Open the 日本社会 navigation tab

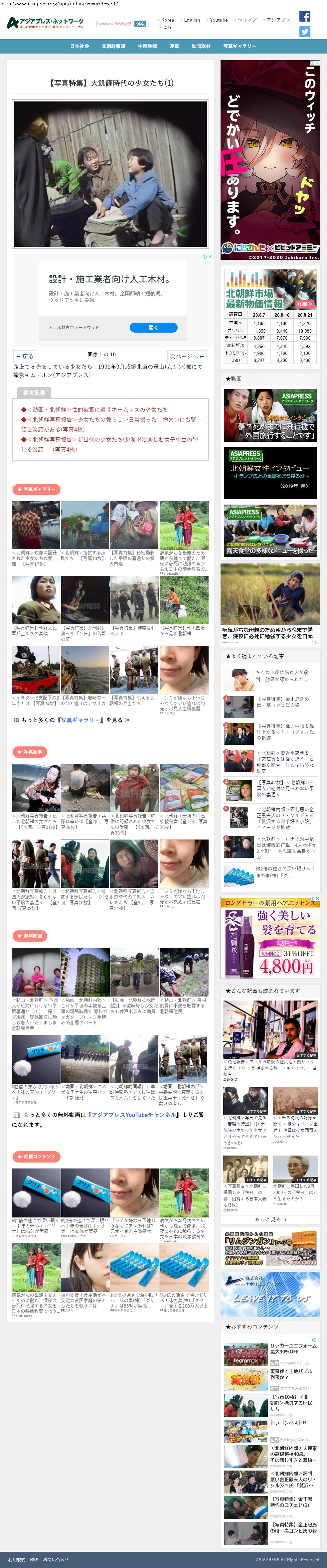[79, 46]
